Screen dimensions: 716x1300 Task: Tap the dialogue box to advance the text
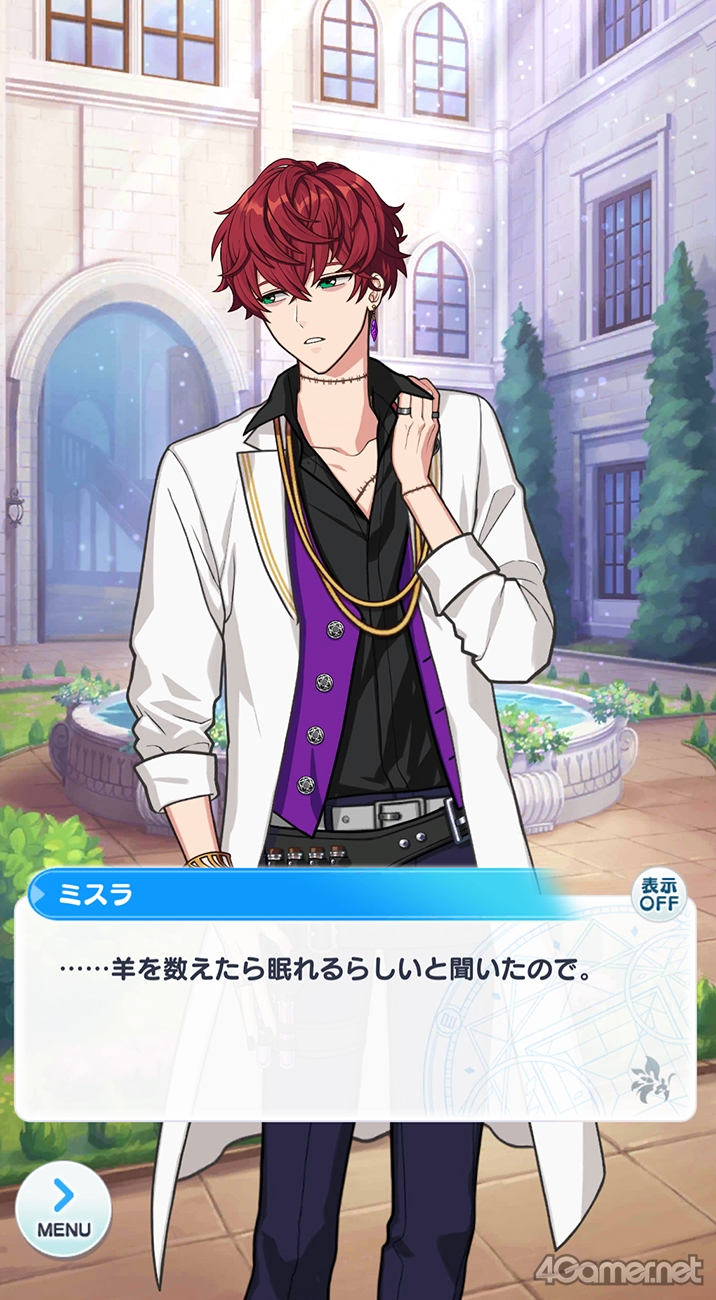355,1007
